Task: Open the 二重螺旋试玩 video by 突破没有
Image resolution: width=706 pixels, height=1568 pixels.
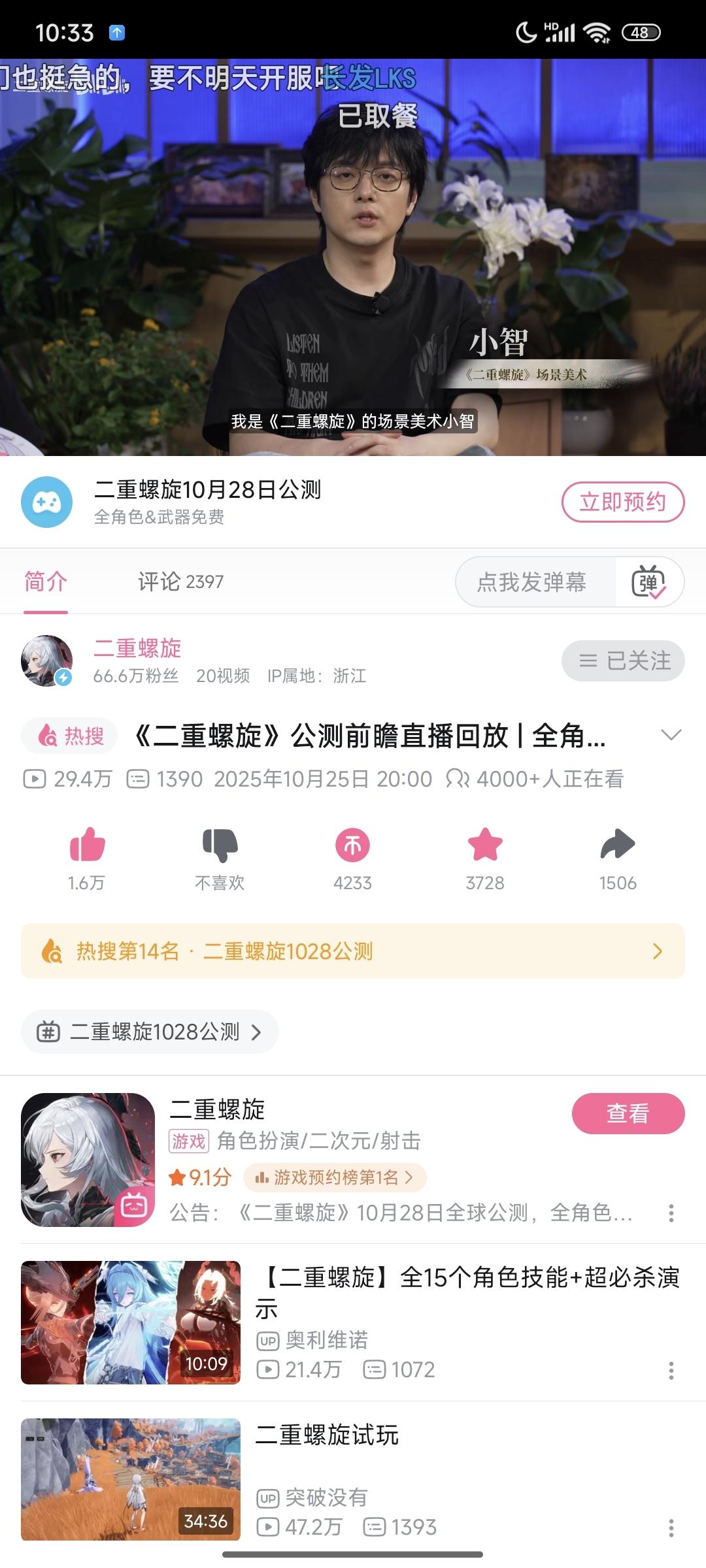Action: pos(327,1435)
